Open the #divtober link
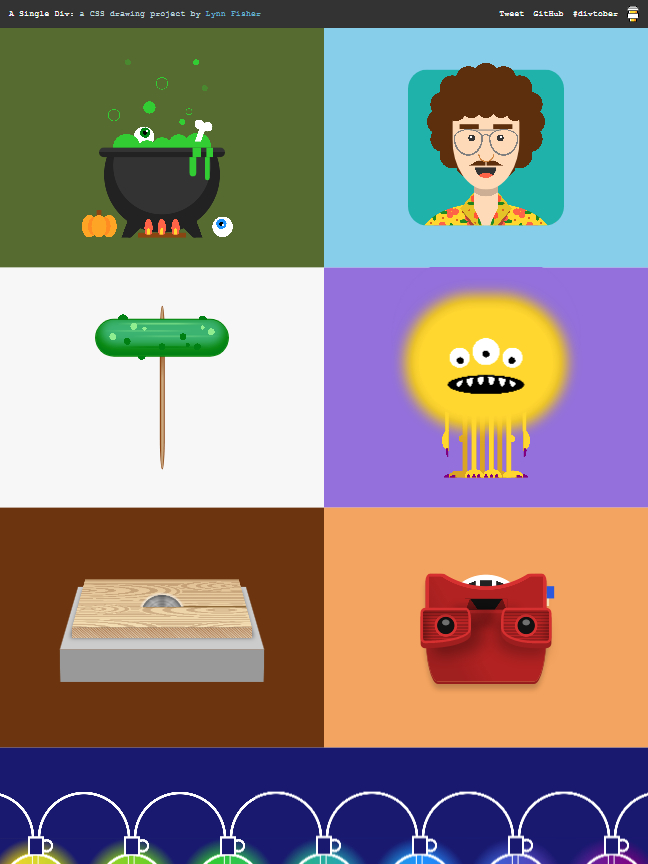 pos(595,14)
